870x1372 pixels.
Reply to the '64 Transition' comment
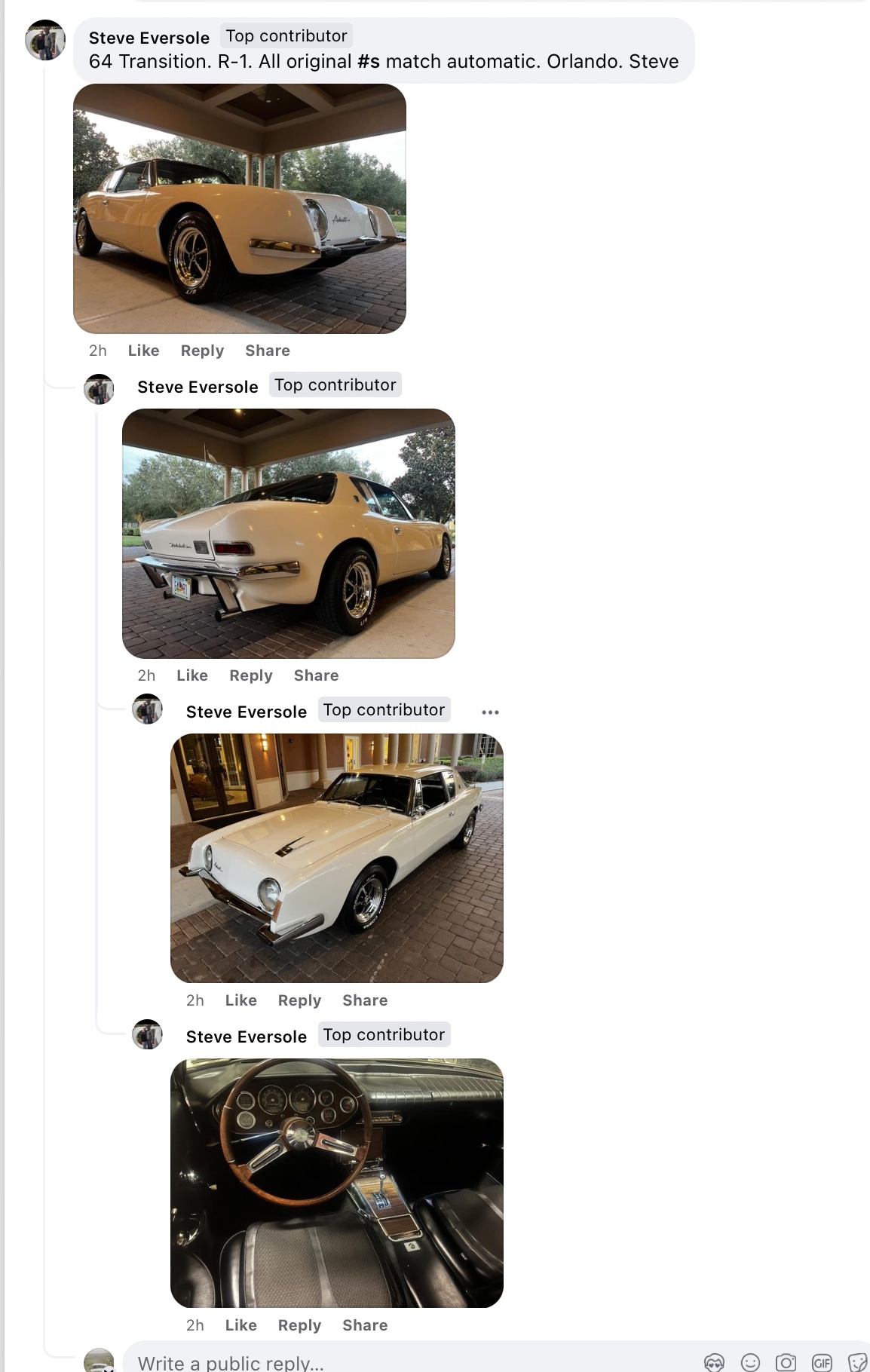[x=202, y=351]
